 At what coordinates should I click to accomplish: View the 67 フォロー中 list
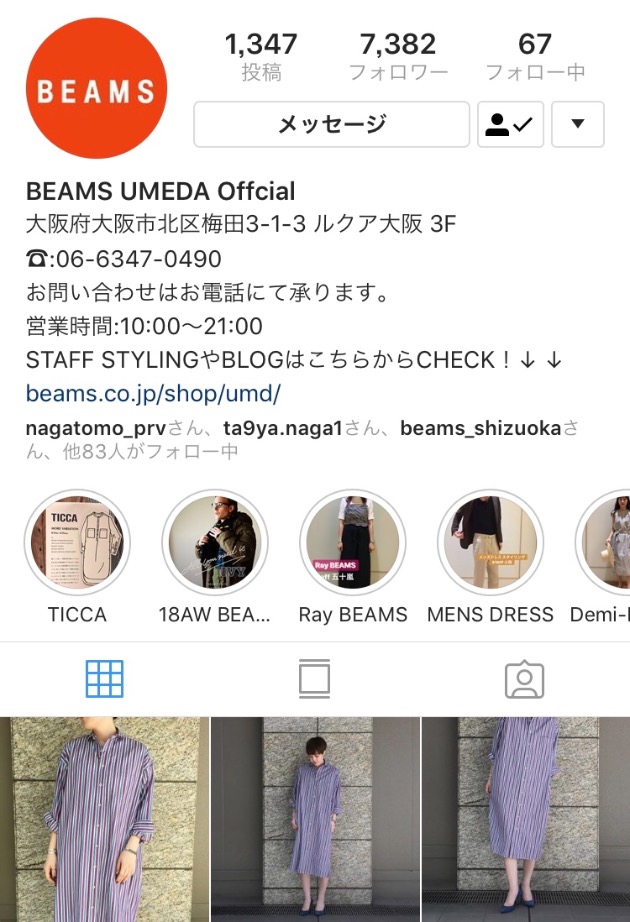tap(535, 56)
